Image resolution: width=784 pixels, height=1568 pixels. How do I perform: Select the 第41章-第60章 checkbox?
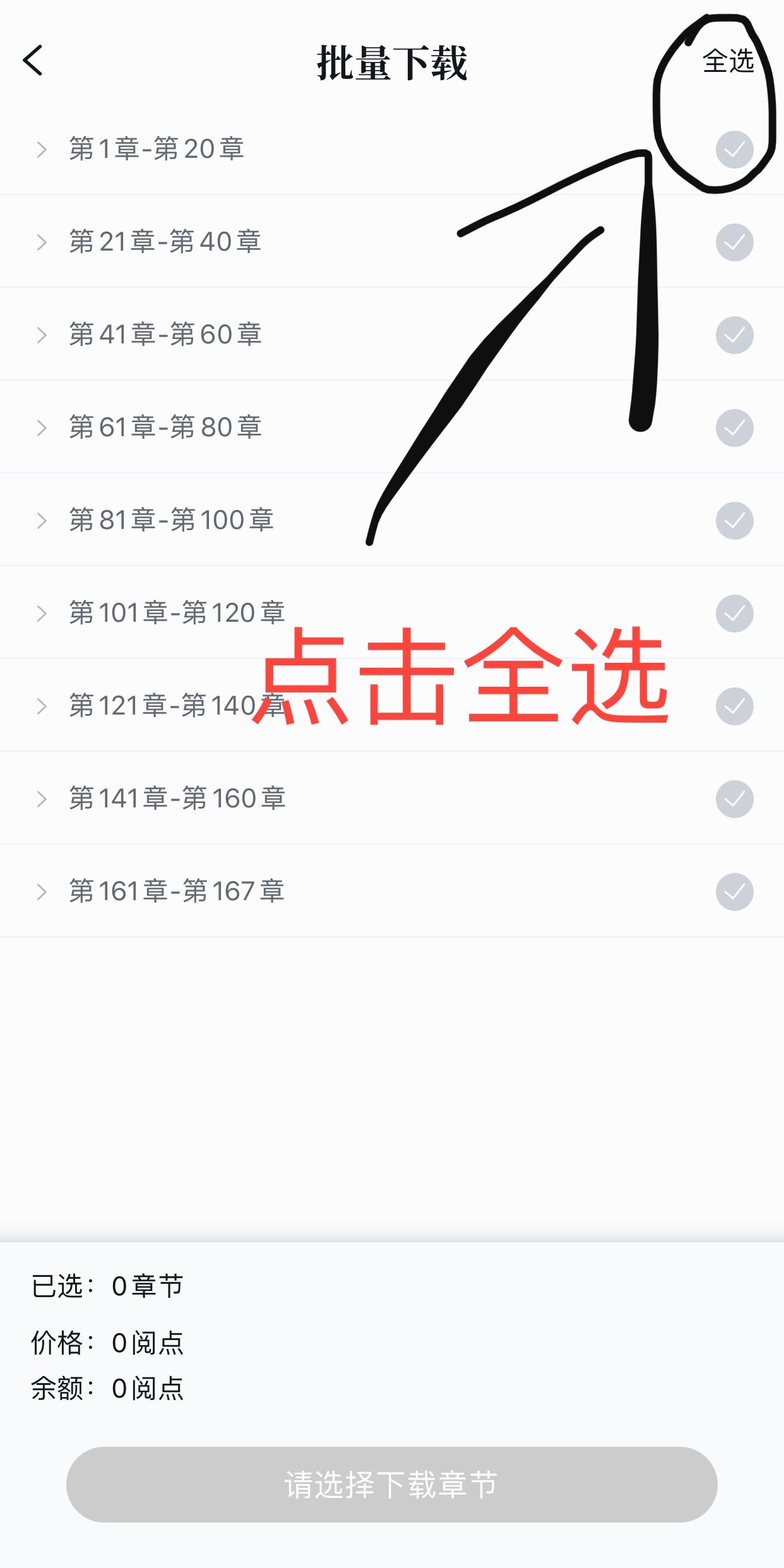734,335
